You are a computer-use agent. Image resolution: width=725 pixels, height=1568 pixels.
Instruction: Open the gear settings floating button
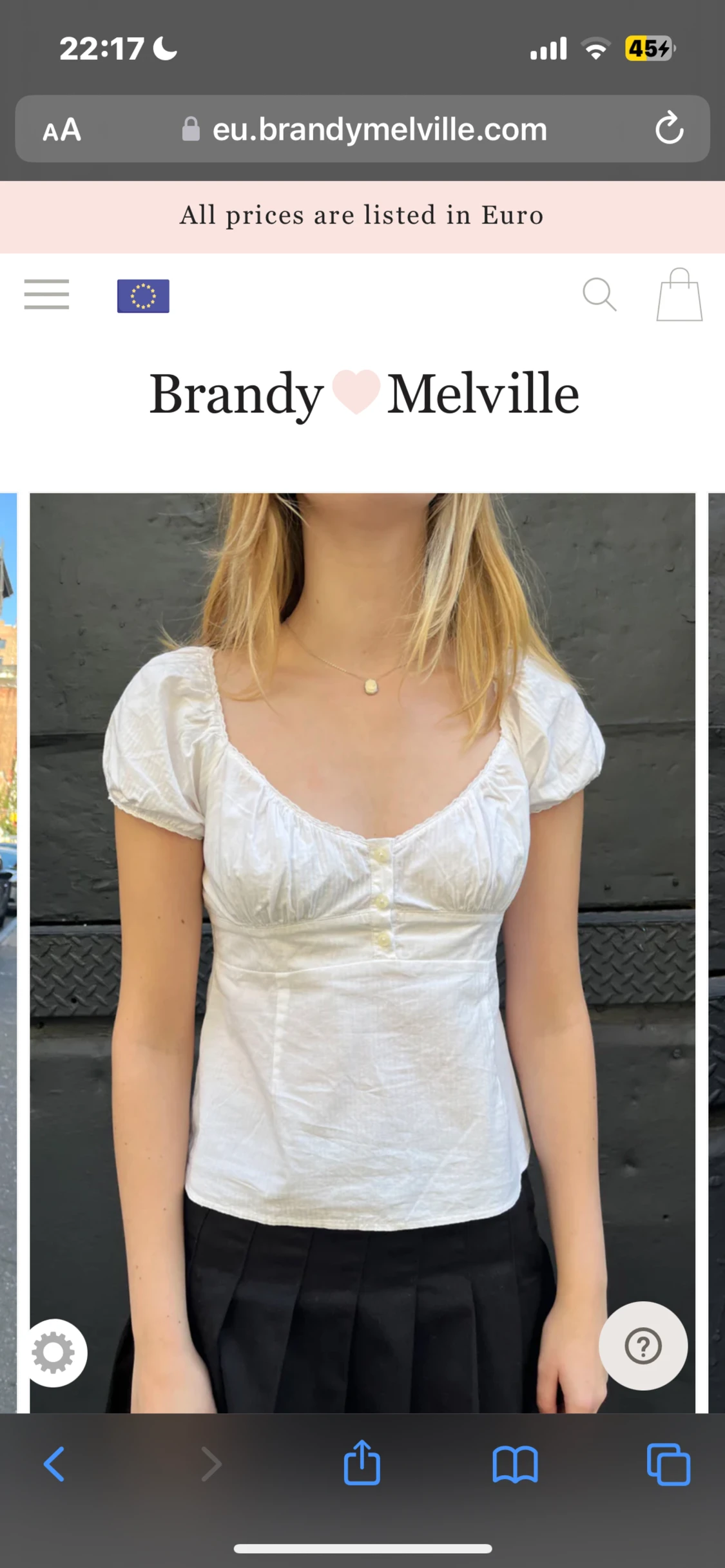pos(53,1353)
